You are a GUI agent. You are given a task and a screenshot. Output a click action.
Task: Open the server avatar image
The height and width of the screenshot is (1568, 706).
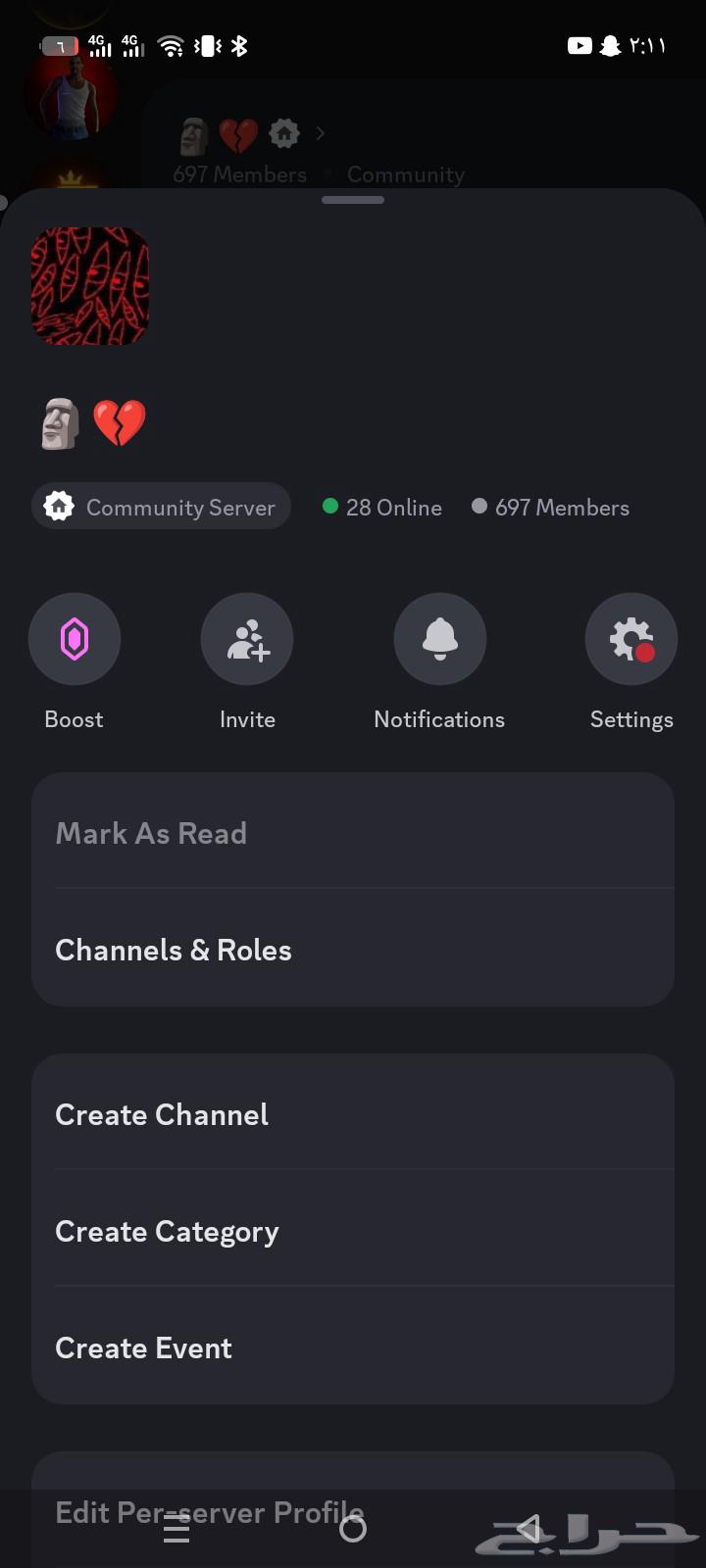89,285
